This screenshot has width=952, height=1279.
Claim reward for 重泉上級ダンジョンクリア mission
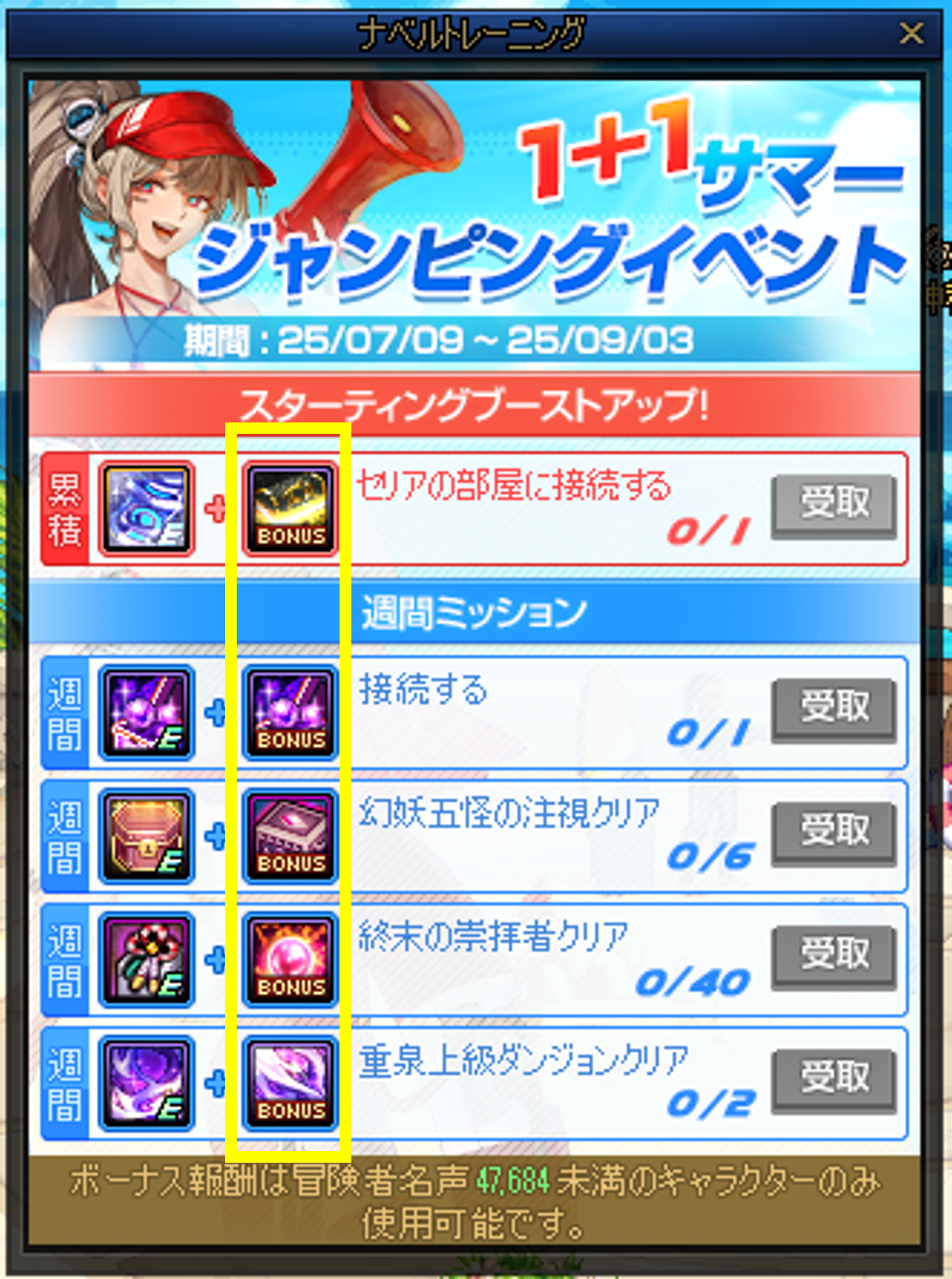point(834,1078)
